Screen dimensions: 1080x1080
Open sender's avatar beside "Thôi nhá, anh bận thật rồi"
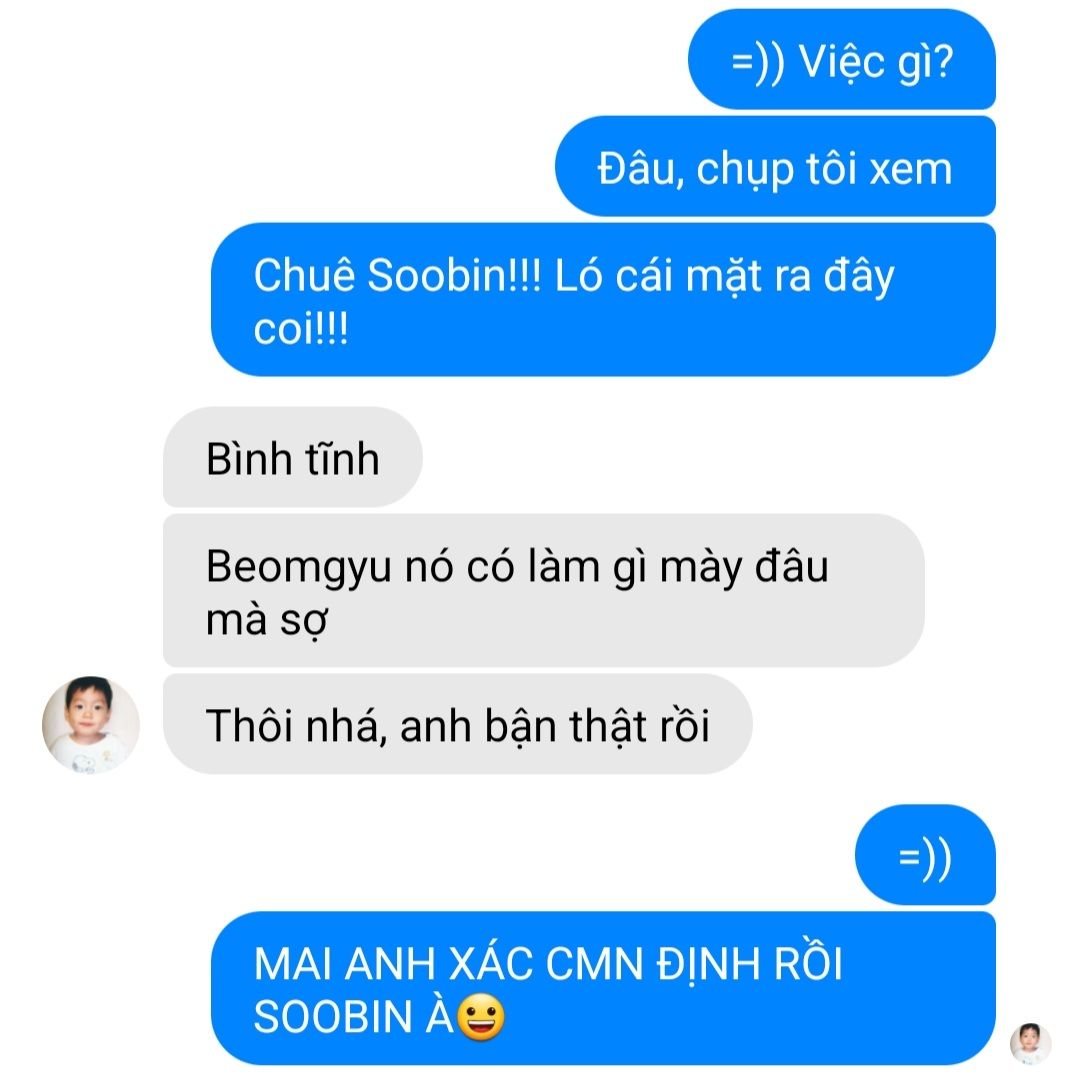pos(91,724)
